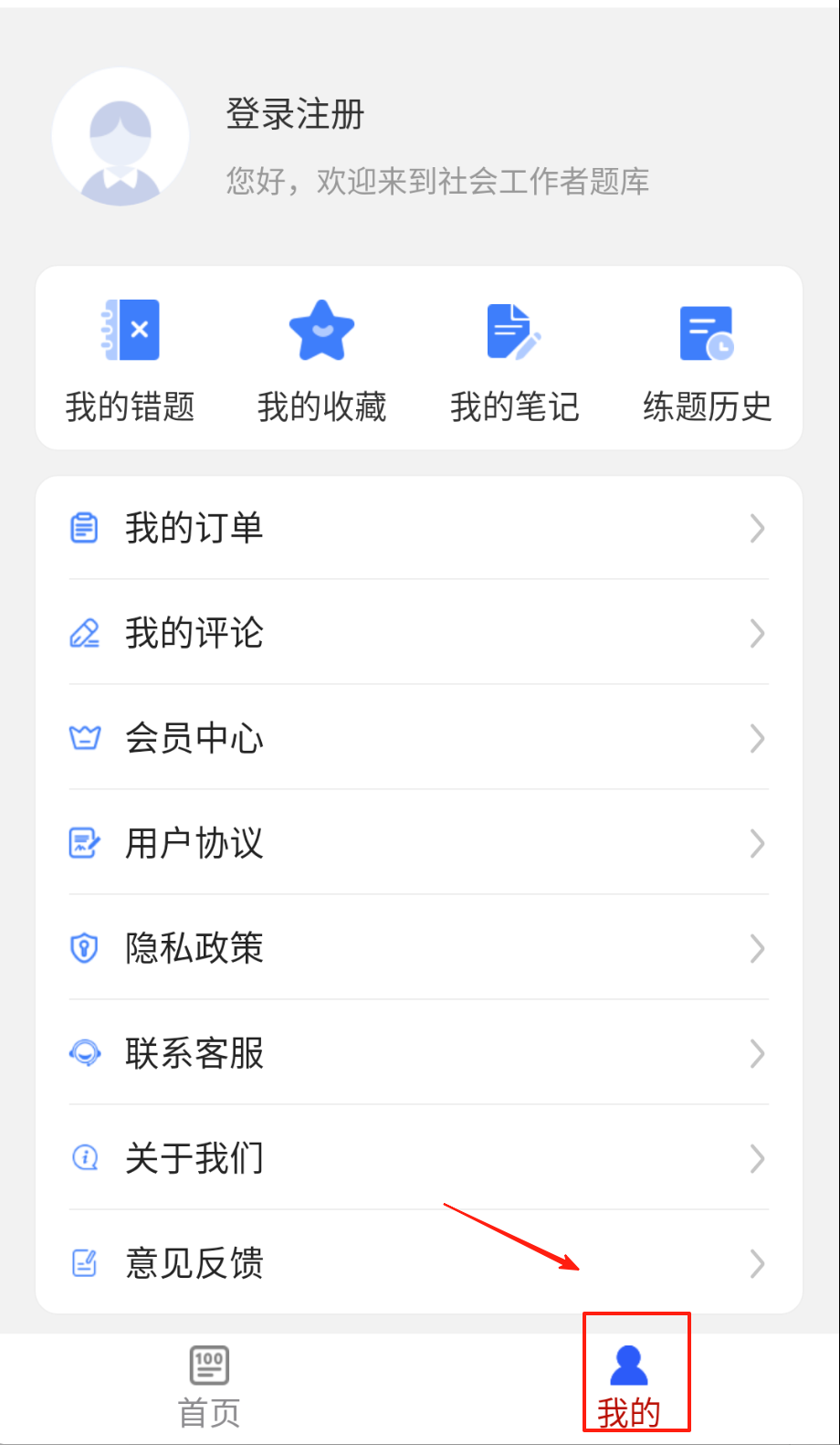Image resolution: width=840 pixels, height=1445 pixels.
Task: Switch to the 首页 home tab
Action: [209, 1387]
